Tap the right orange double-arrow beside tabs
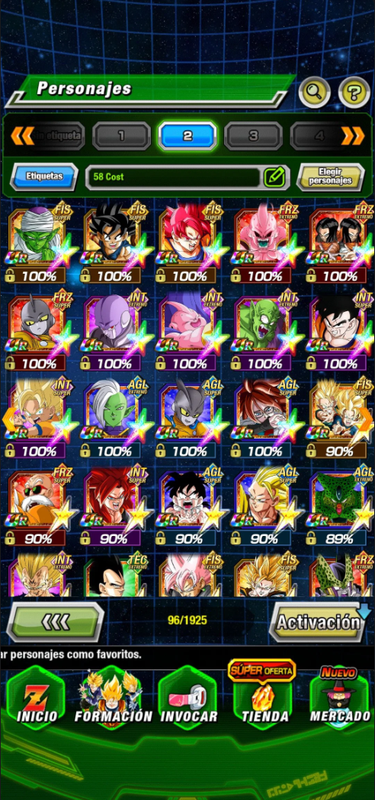 coord(353,136)
